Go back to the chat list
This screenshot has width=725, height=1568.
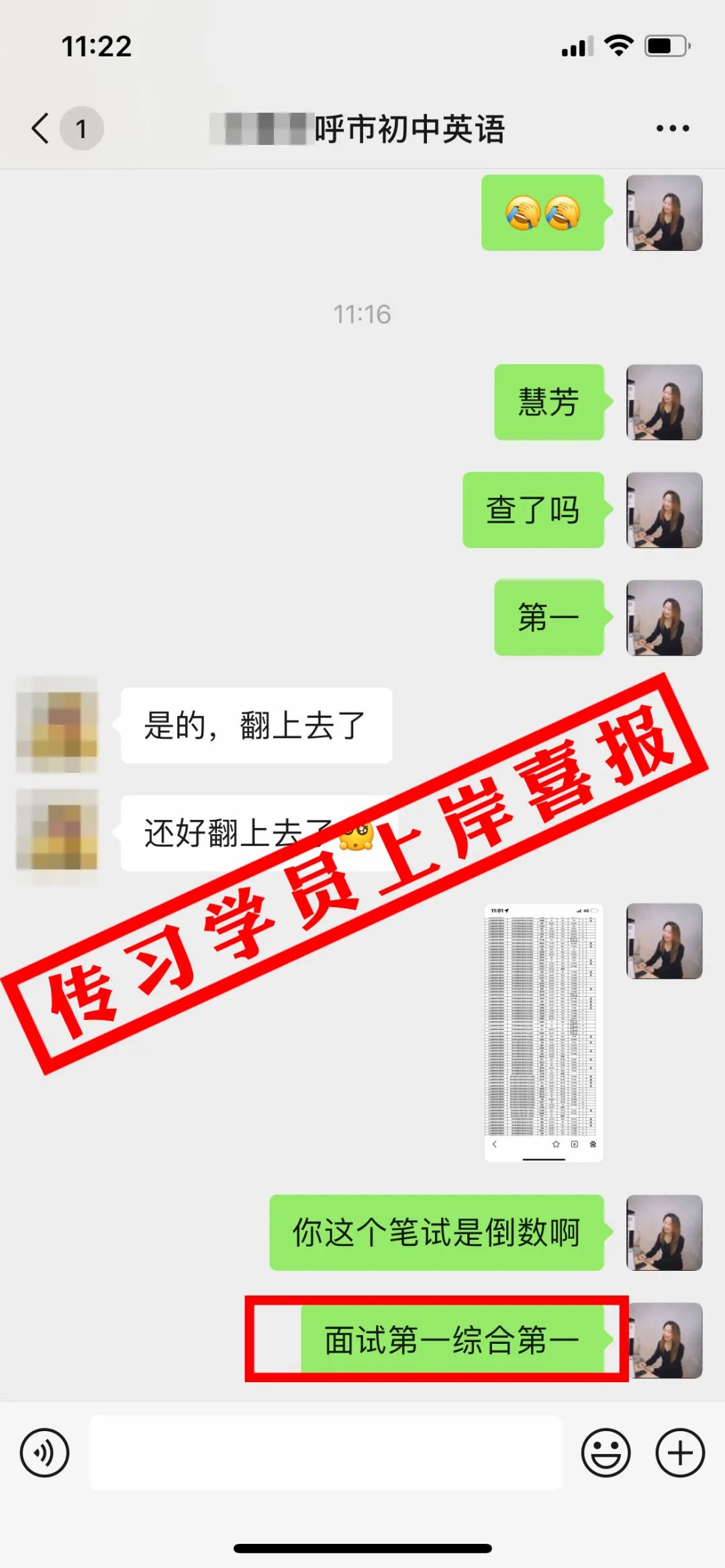pos(41,128)
